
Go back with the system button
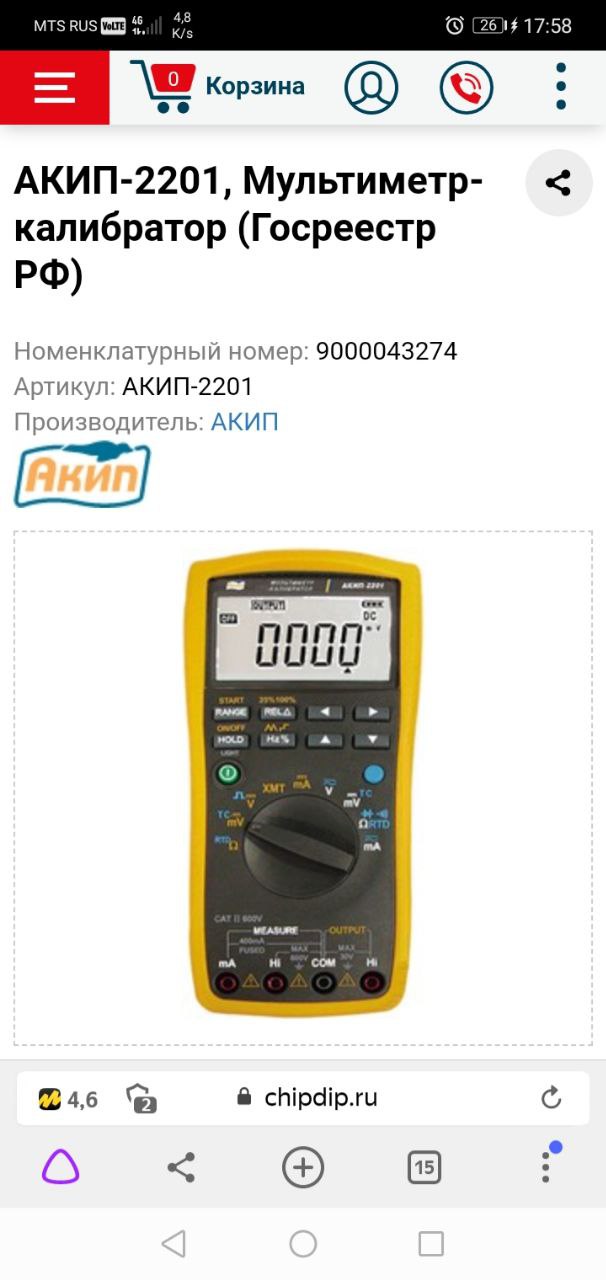174,1243
